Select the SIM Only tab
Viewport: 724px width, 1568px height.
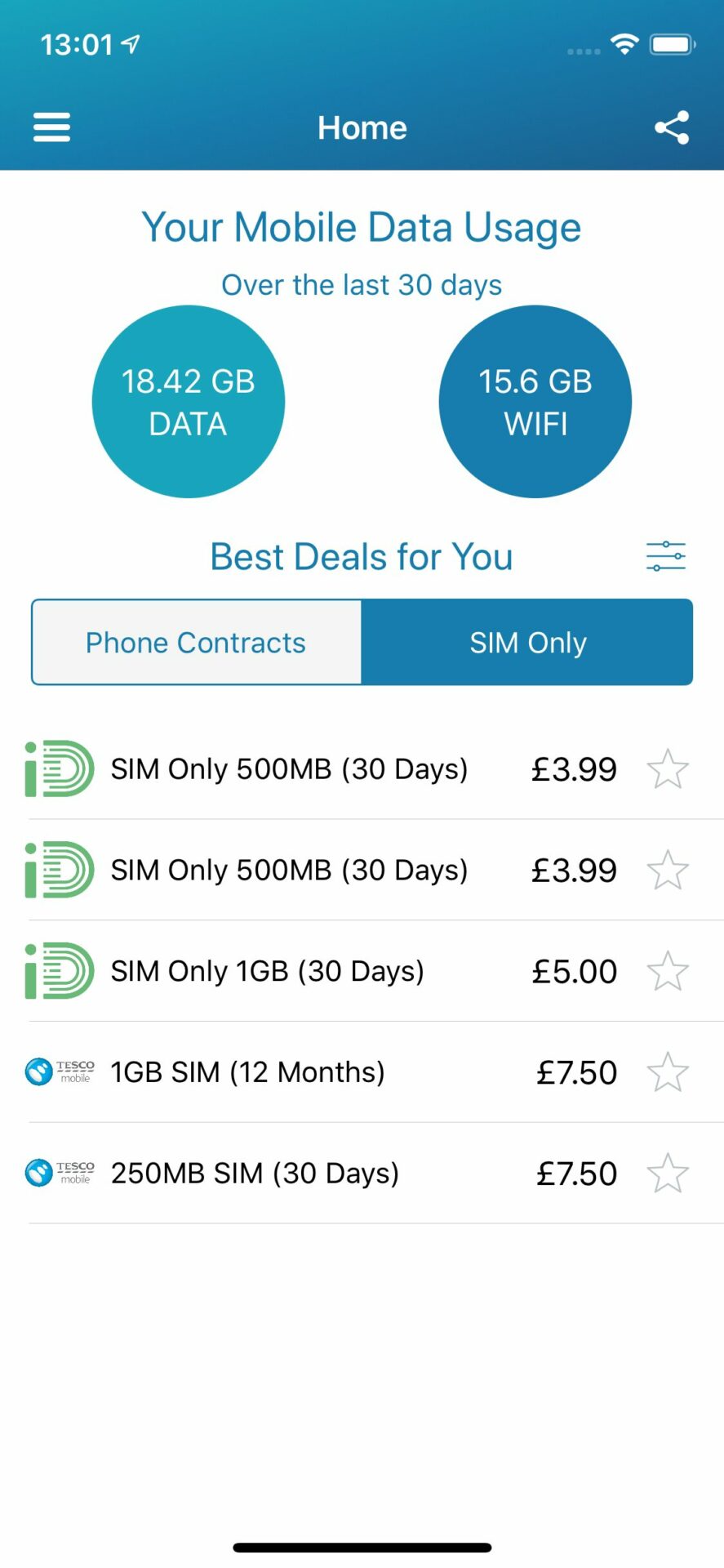click(527, 643)
